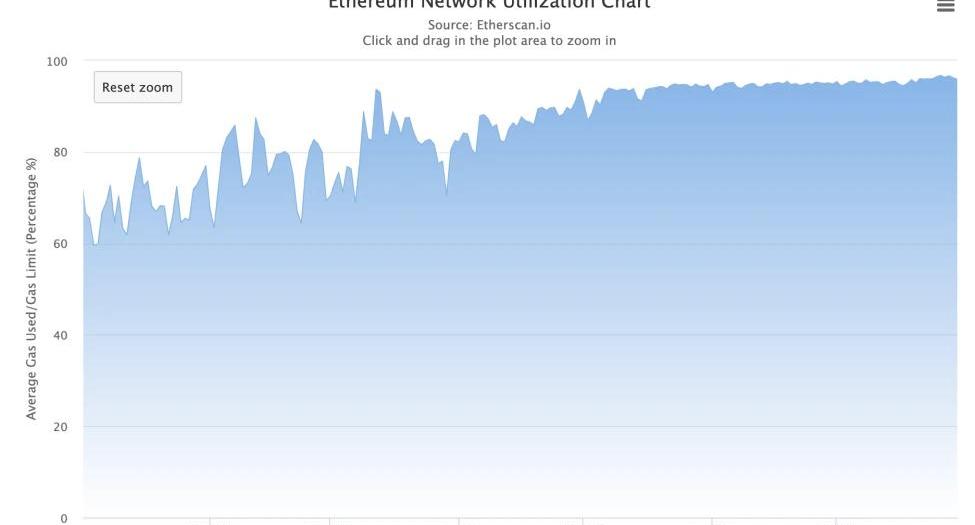Tap the Reset zoom button
Viewport: 975px width, 525px height.
coord(138,87)
